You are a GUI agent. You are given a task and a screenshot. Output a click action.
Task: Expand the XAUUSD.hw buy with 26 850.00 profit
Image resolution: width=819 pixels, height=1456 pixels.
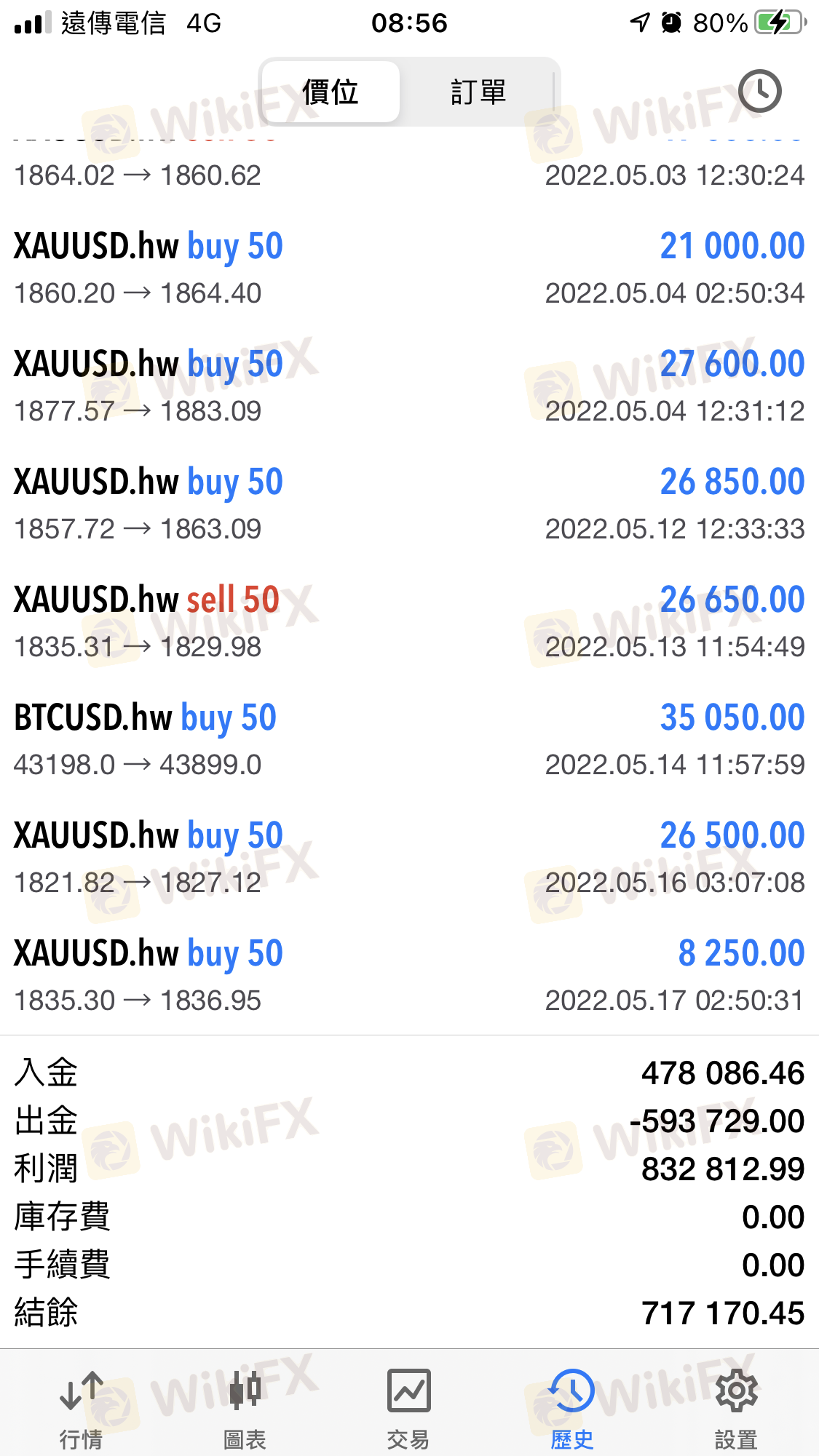click(x=409, y=504)
